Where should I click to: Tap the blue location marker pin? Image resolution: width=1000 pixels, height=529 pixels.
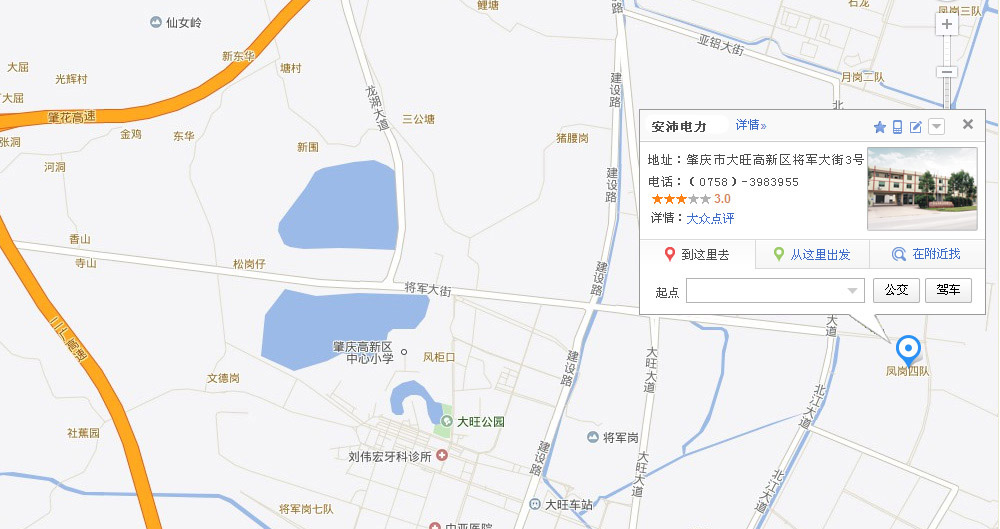point(908,349)
